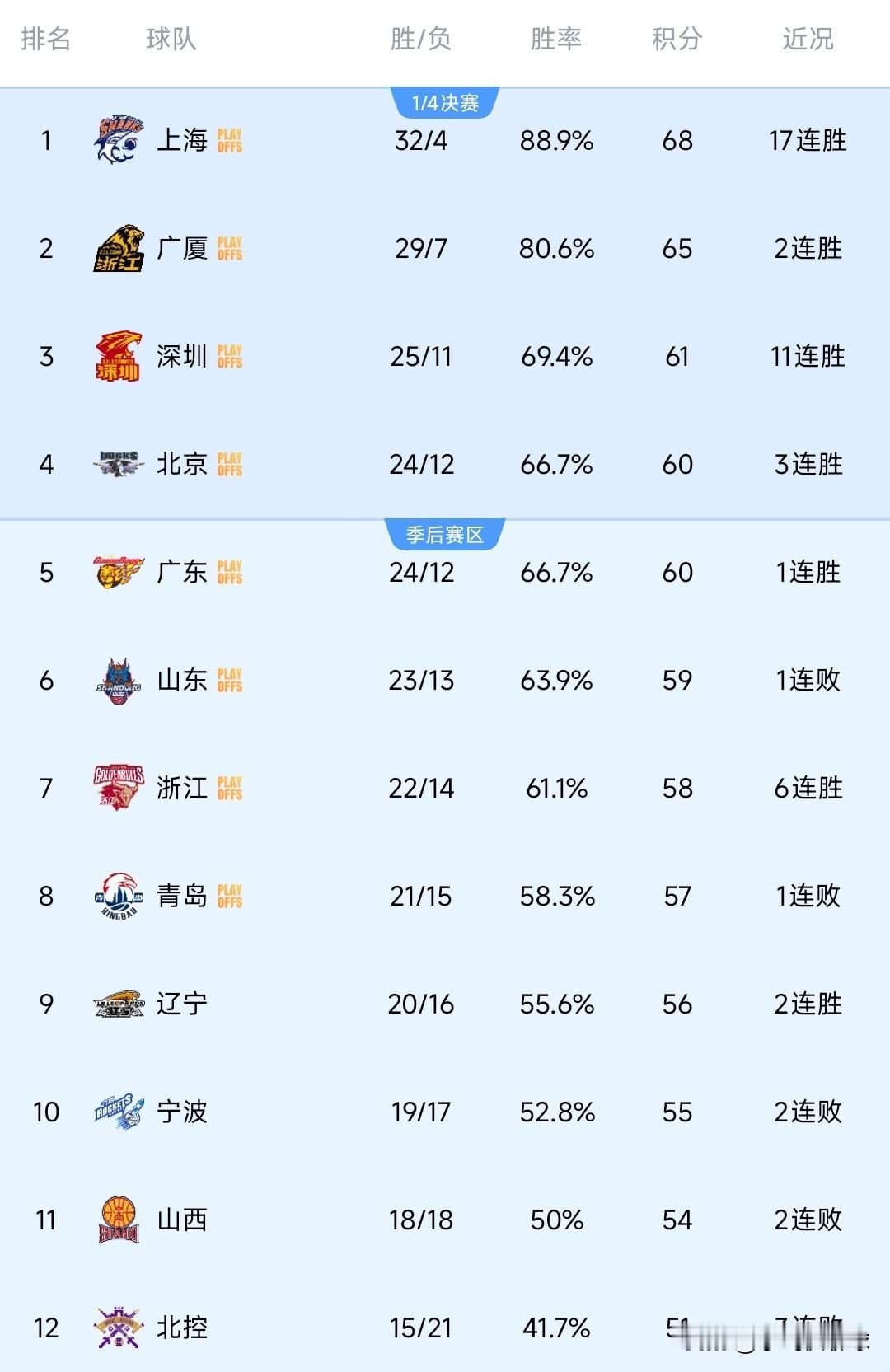This screenshot has width=890, height=1372.
Task: Select the 深圳 Leopards logo
Action: point(118,357)
